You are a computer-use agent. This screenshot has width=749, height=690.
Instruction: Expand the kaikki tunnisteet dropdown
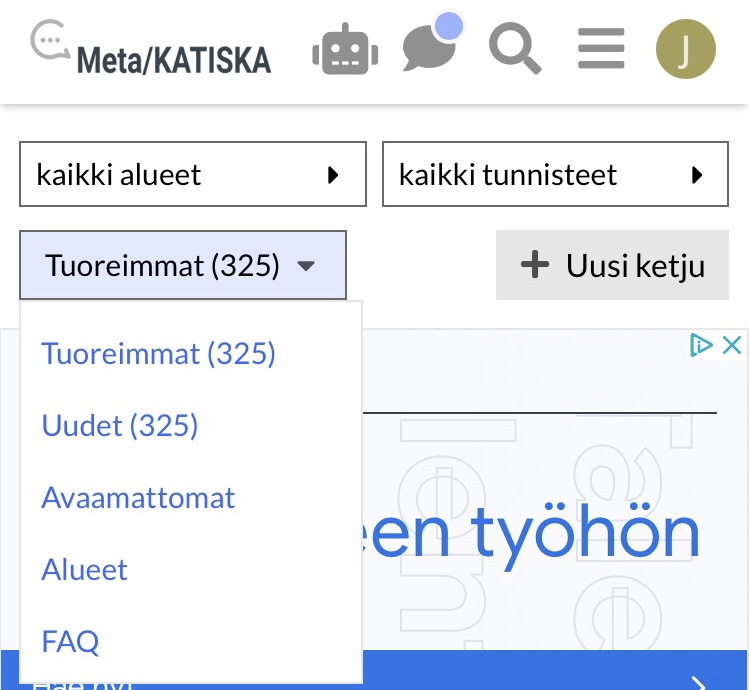555,175
